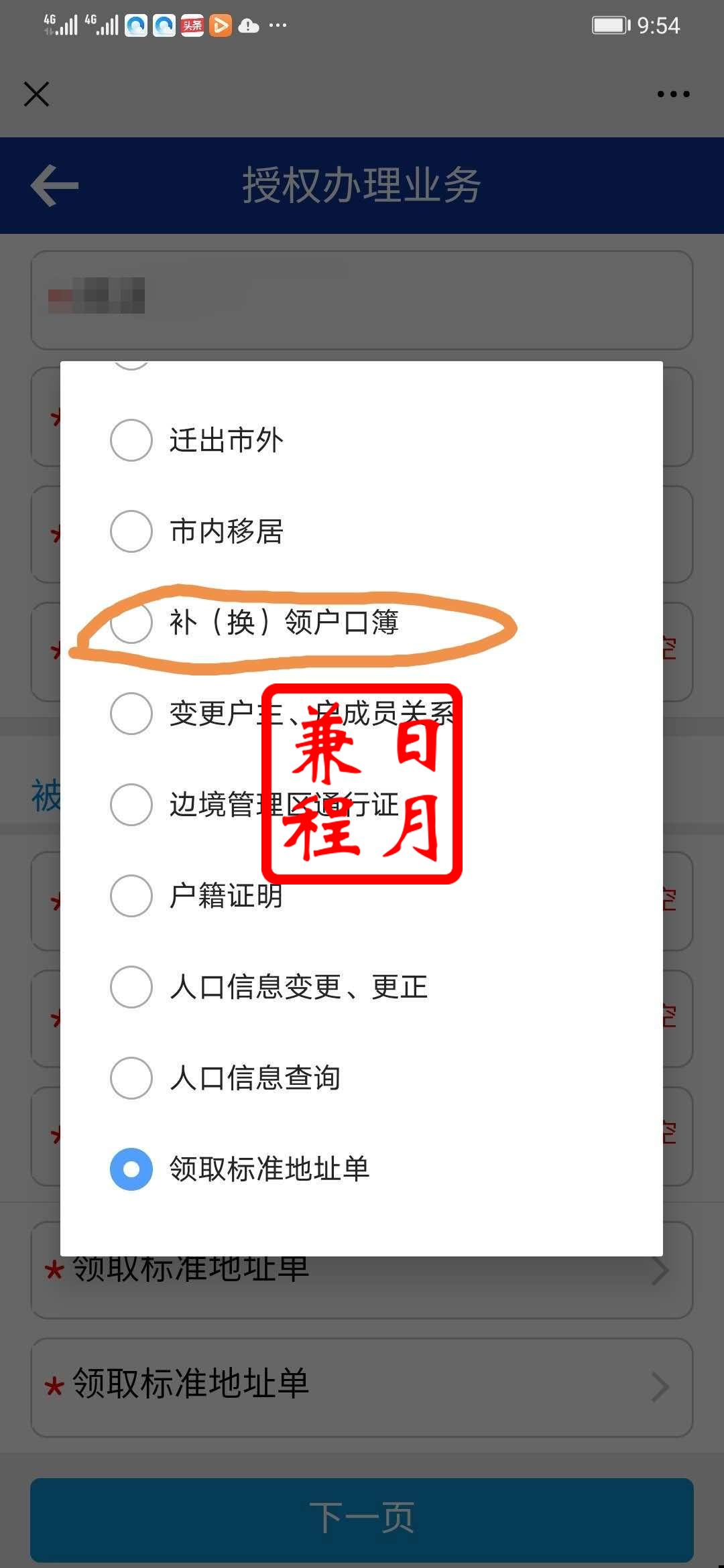Open the three-dot overflow menu
724x1568 pixels.
673,94
